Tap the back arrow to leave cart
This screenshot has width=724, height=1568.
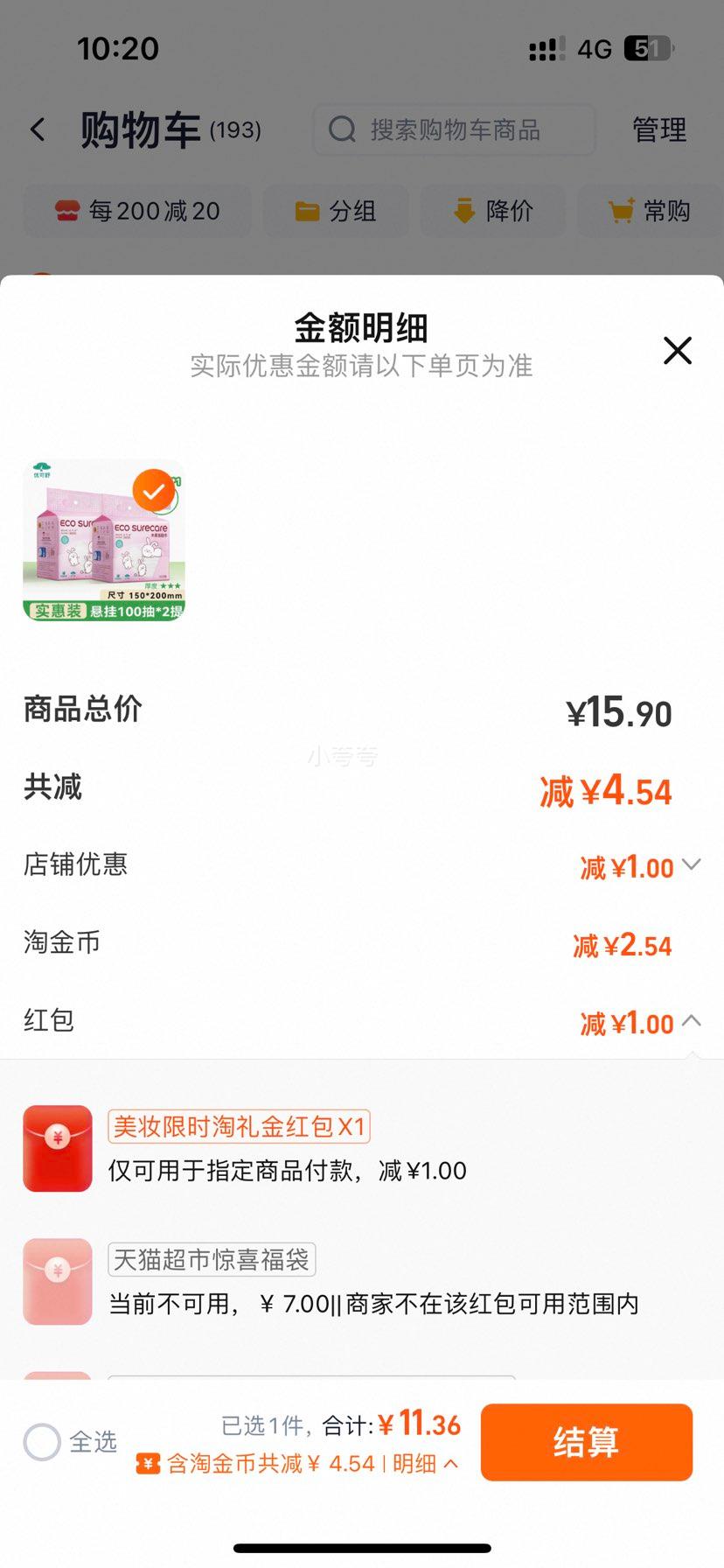[37, 129]
